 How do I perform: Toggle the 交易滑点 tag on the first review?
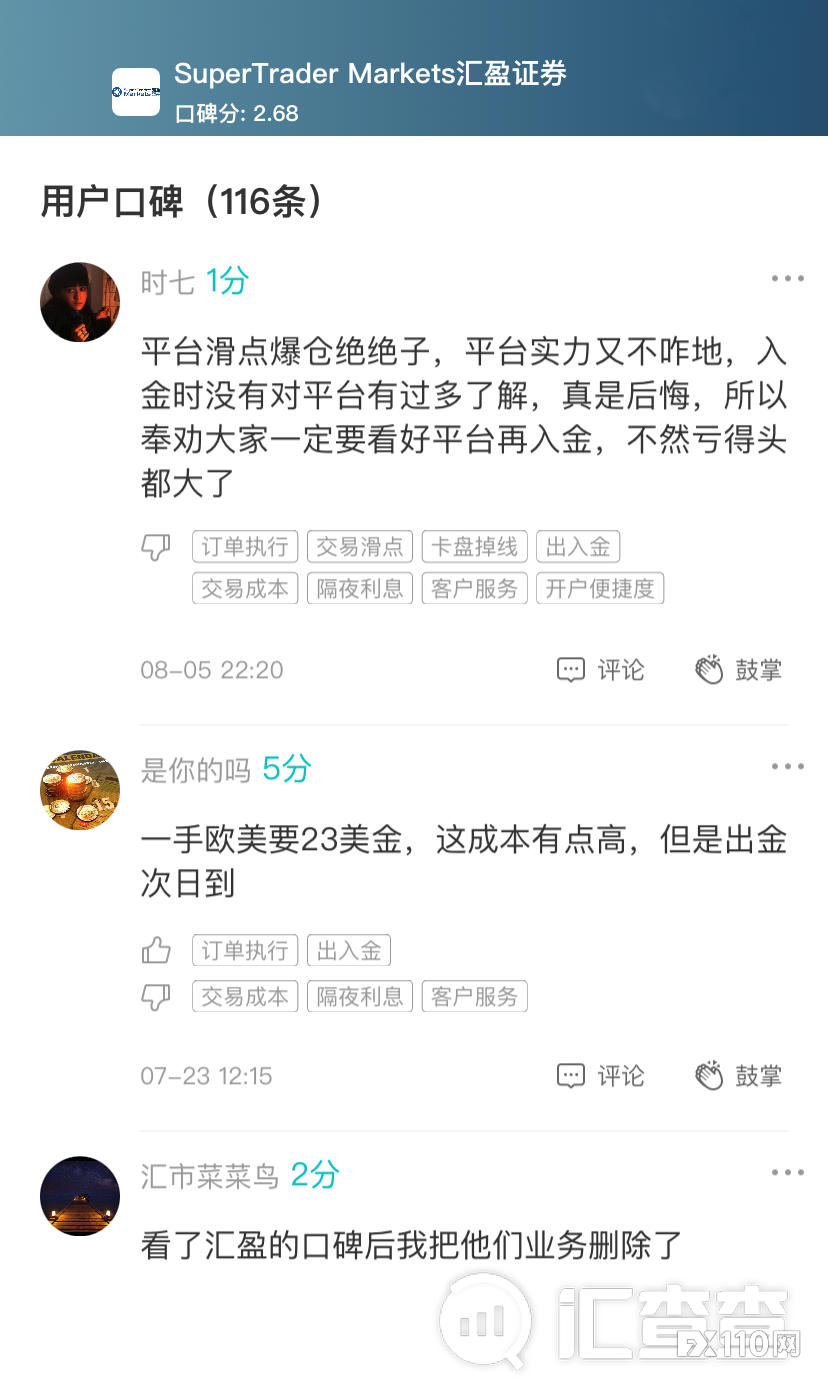point(359,546)
